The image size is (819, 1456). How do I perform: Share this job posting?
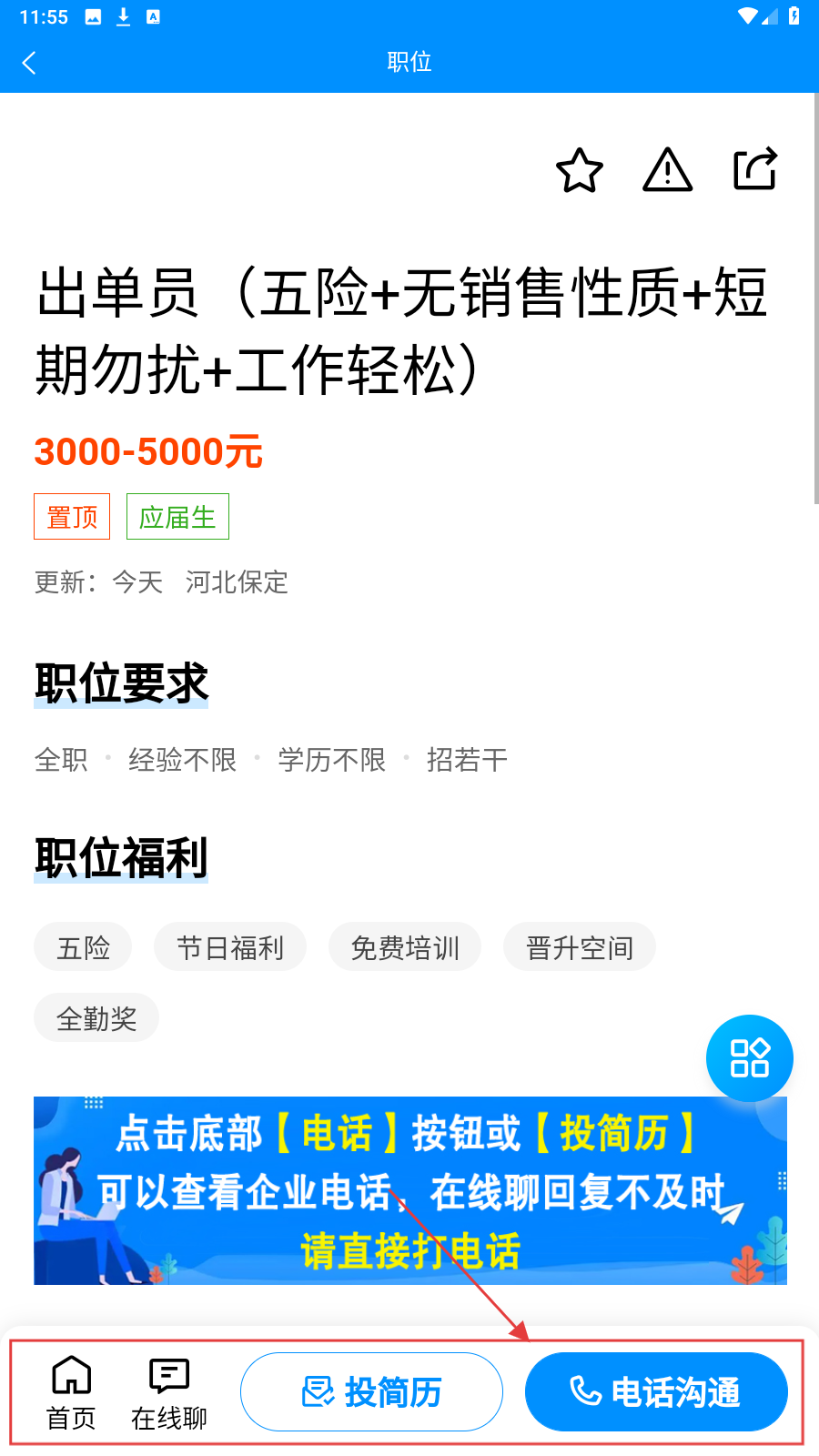point(754,169)
